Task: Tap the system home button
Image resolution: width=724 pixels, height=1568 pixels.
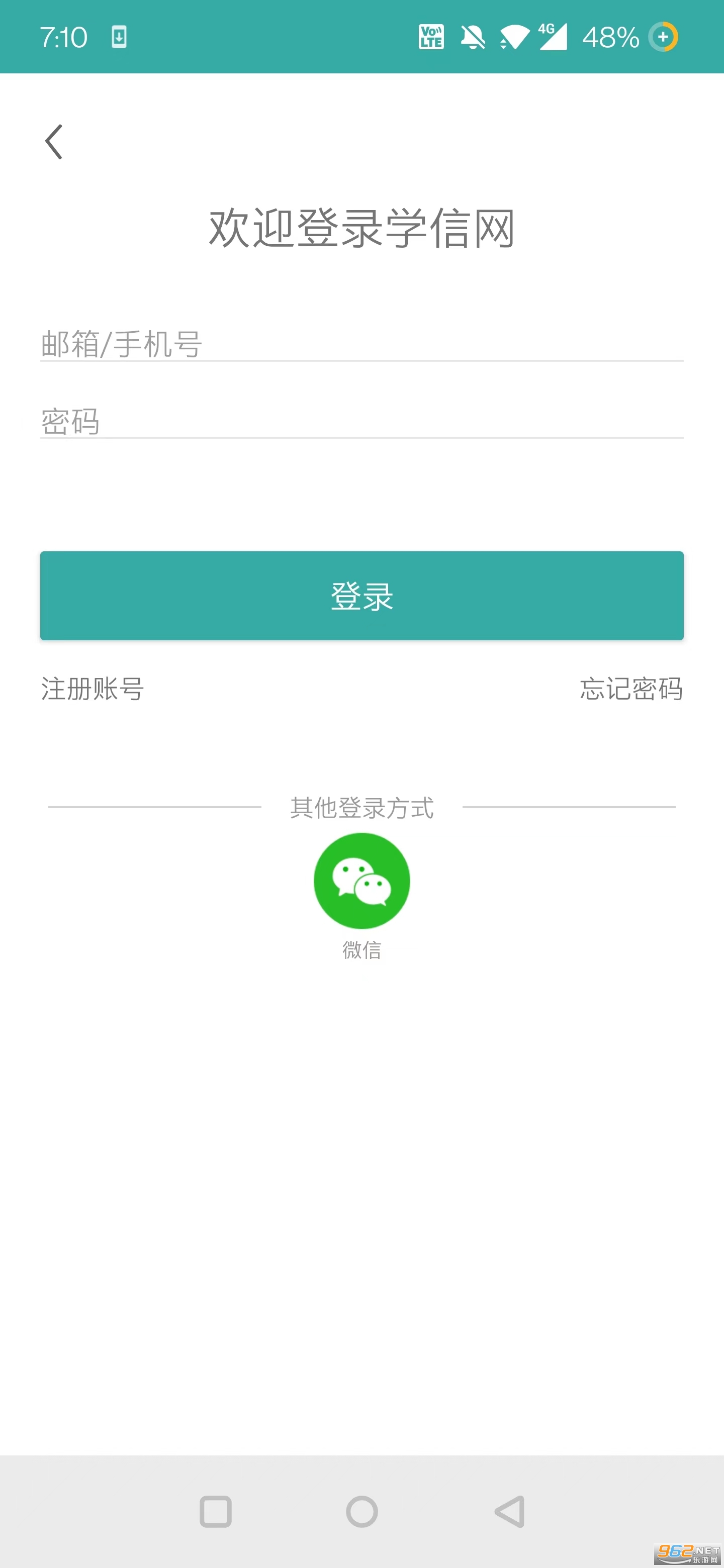Action: (x=361, y=1511)
